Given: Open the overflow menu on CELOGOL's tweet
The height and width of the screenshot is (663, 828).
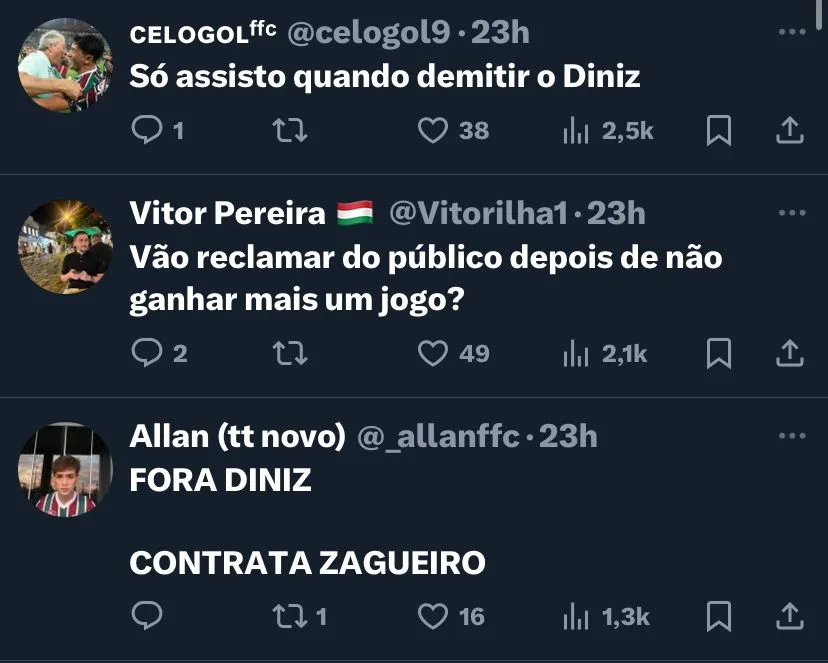Looking at the screenshot, I should [791, 33].
